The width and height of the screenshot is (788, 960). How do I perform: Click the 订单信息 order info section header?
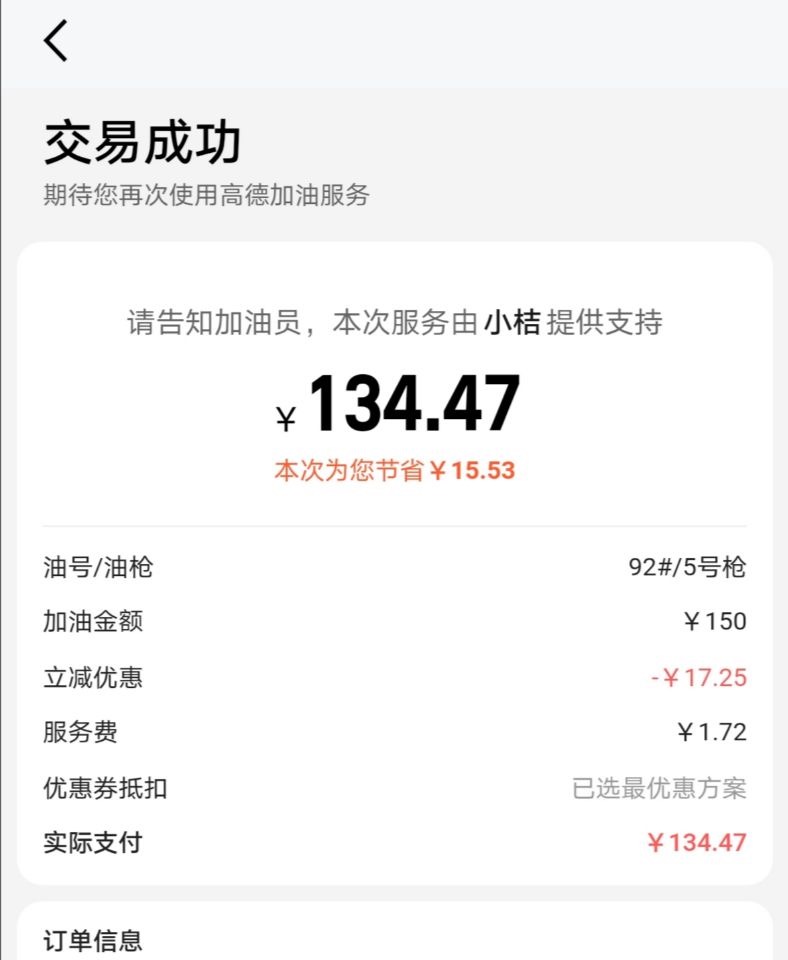(92, 940)
